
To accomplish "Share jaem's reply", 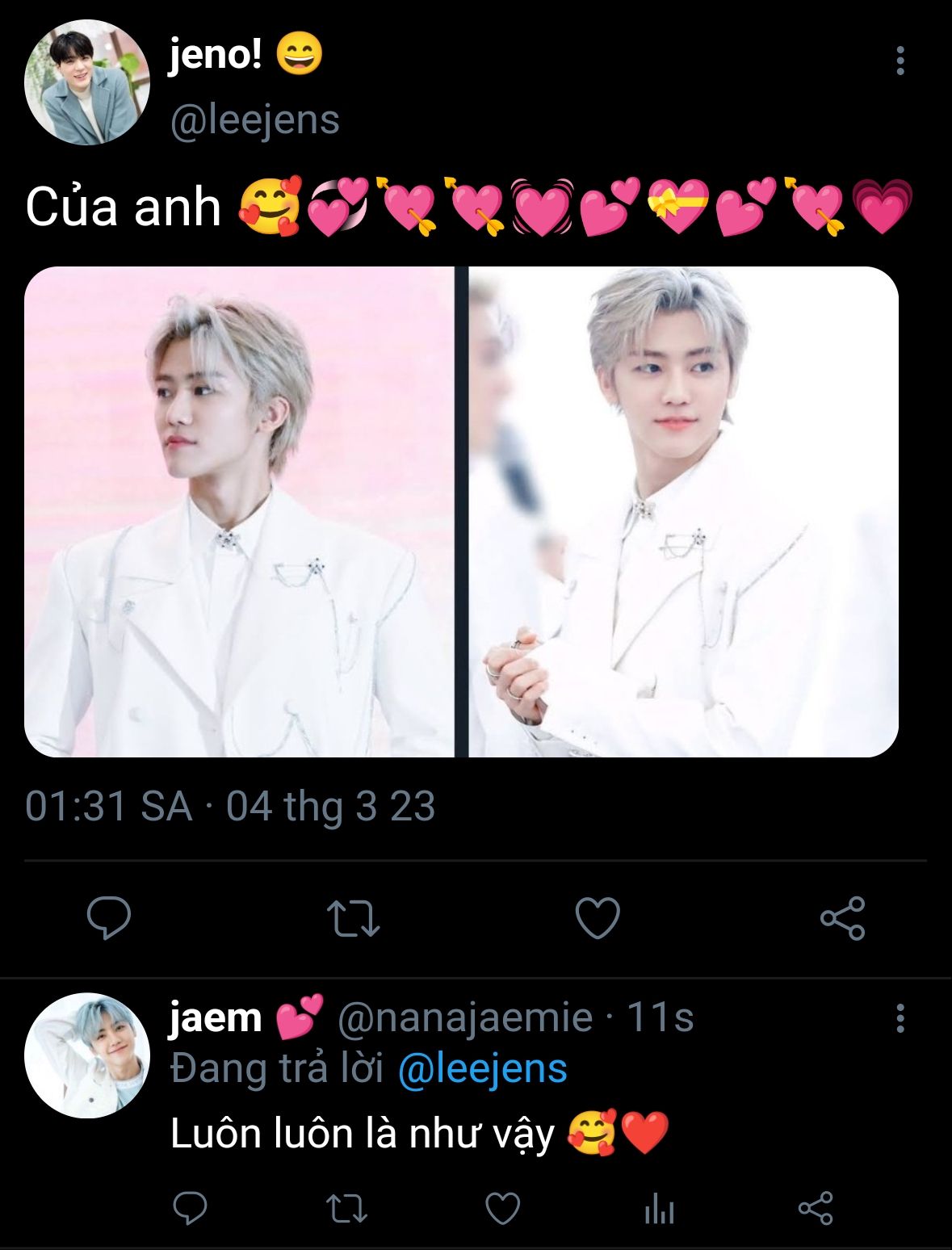I will [x=815, y=1209].
